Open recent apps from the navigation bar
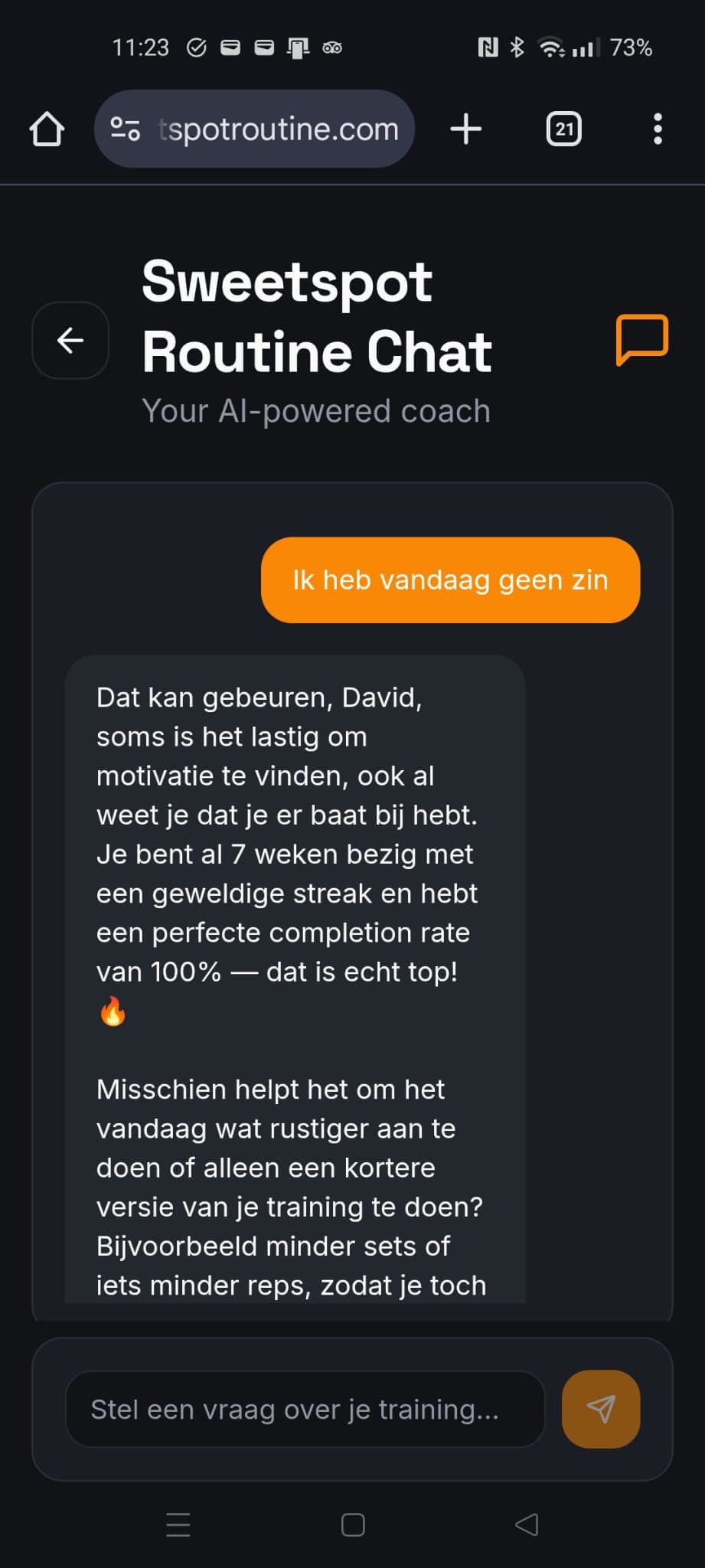Viewport: 705px width, 1568px height. [178, 1524]
